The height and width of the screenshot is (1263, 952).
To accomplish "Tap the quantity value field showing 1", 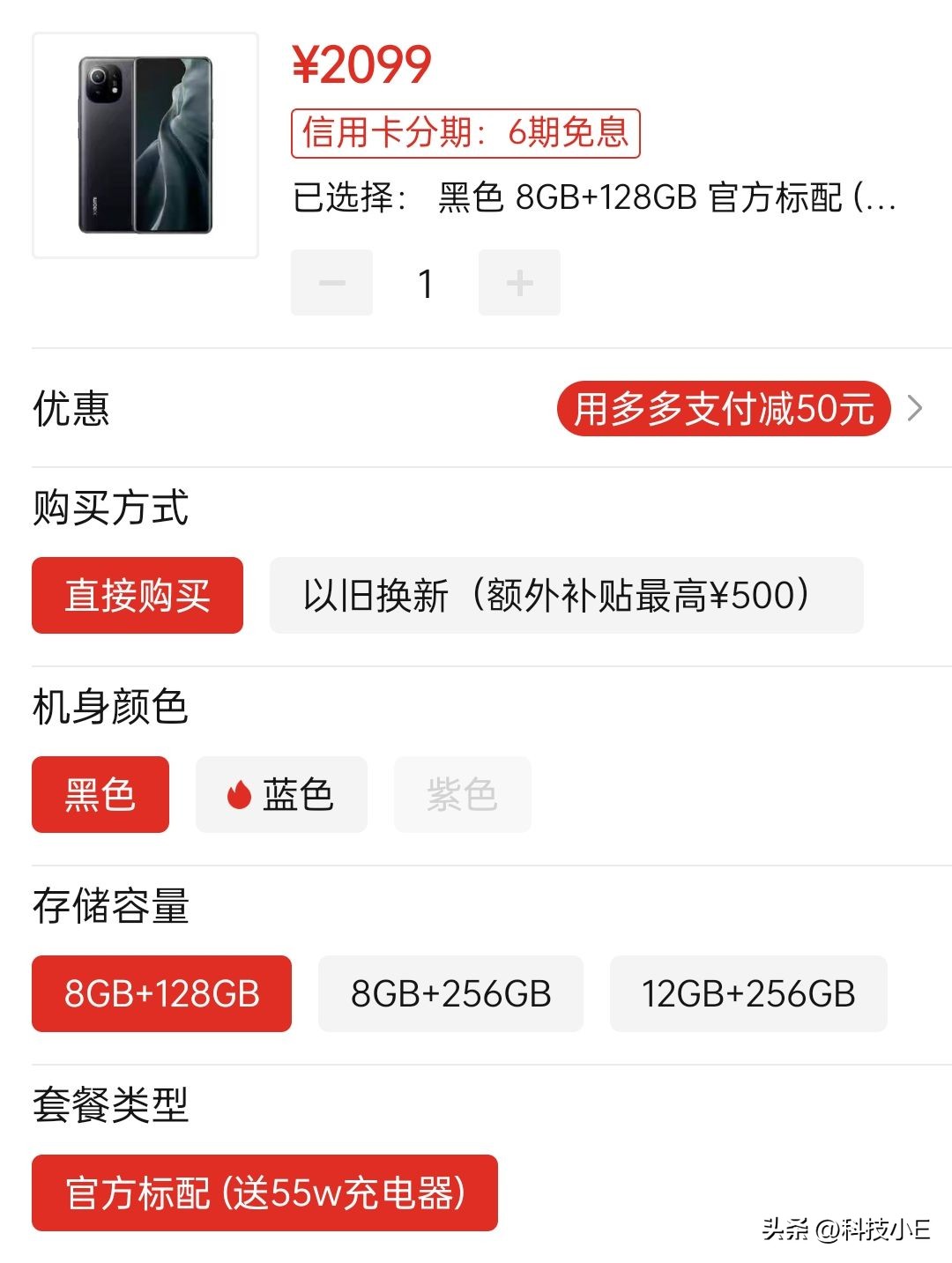I will (x=426, y=282).
